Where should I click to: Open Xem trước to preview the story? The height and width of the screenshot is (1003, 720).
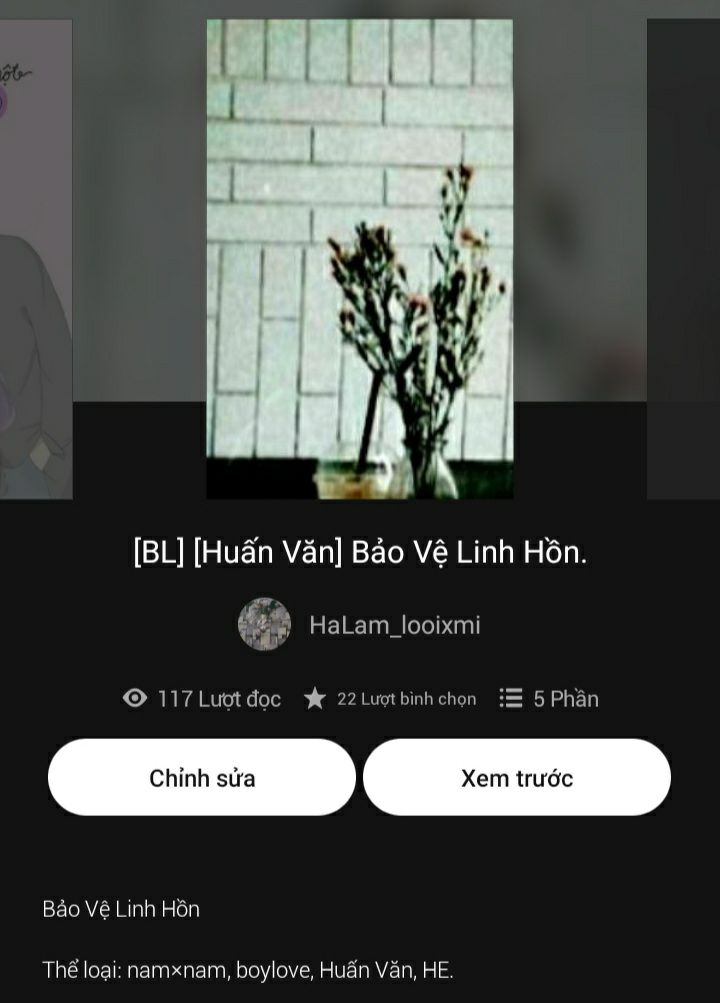click(x=516, y=777)
